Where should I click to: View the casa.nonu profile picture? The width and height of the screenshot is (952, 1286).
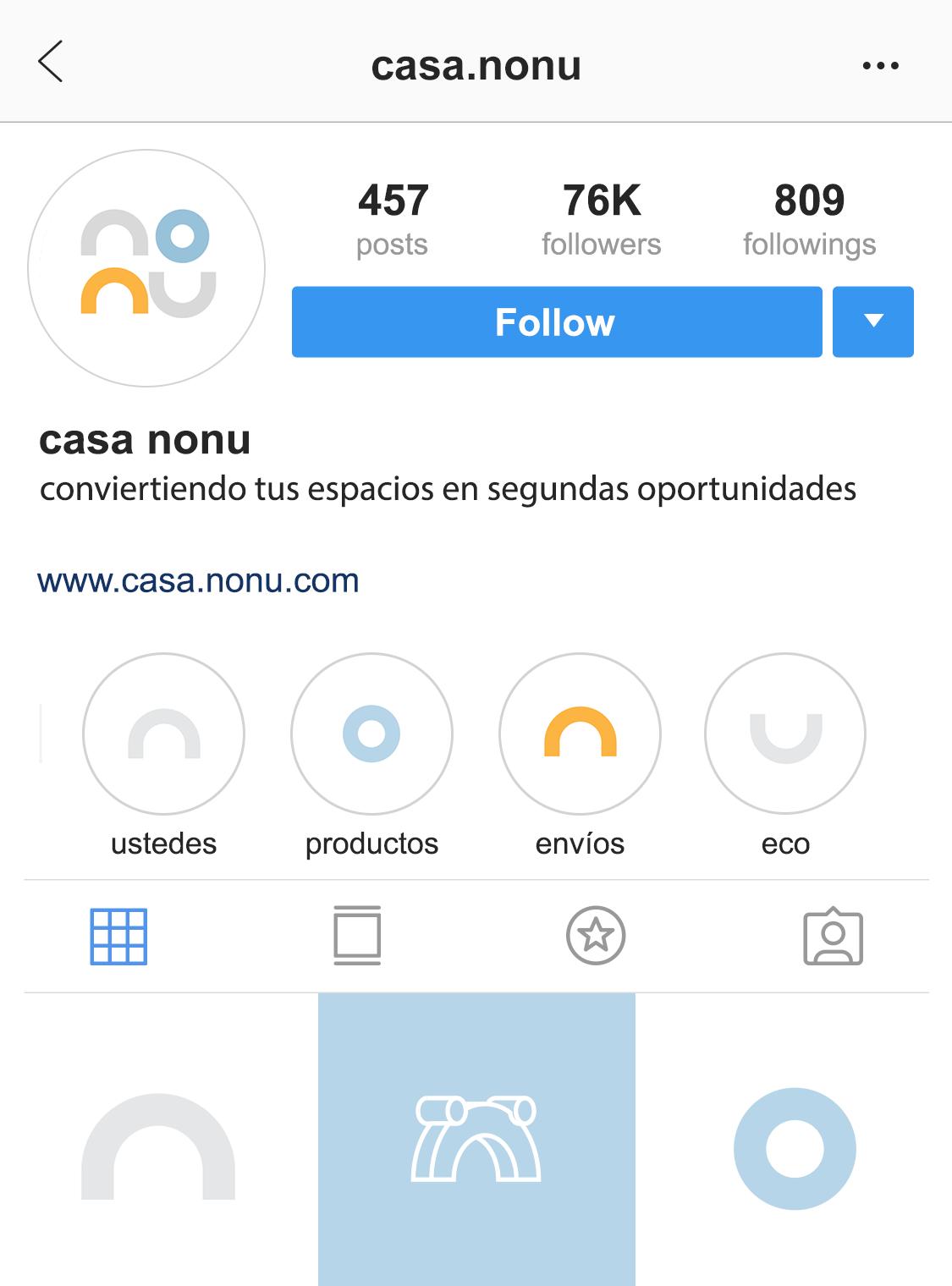point(146,268)
